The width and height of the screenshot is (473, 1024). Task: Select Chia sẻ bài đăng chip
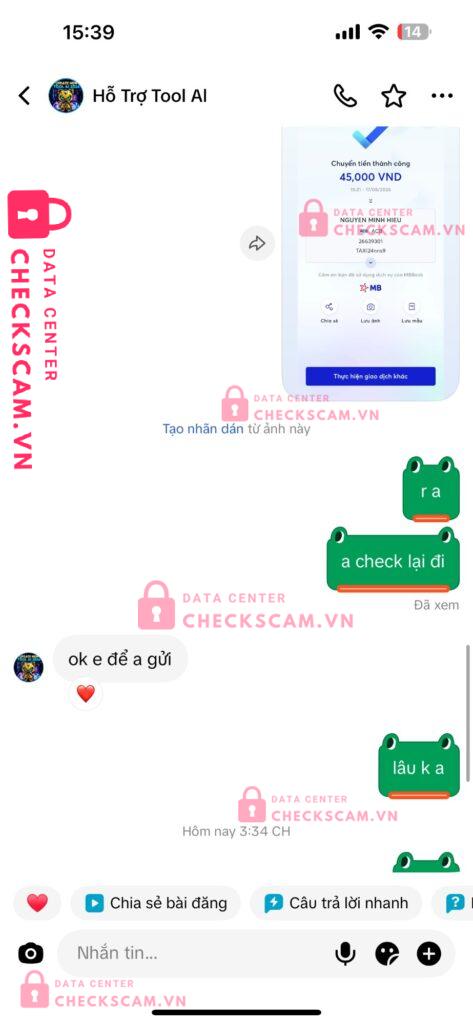tap(155, 903)
